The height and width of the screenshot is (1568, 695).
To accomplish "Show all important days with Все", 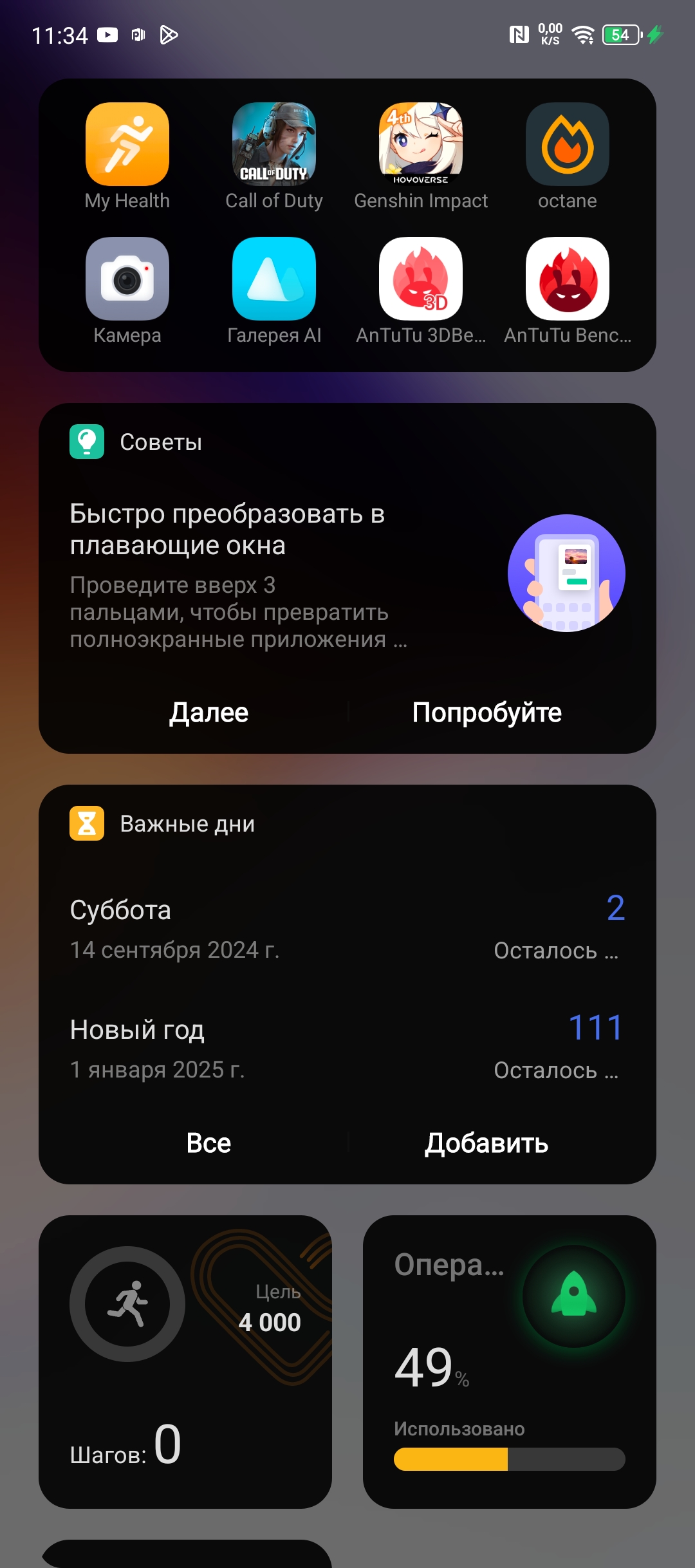I will pyautogui.click(x=208, y=1143).
